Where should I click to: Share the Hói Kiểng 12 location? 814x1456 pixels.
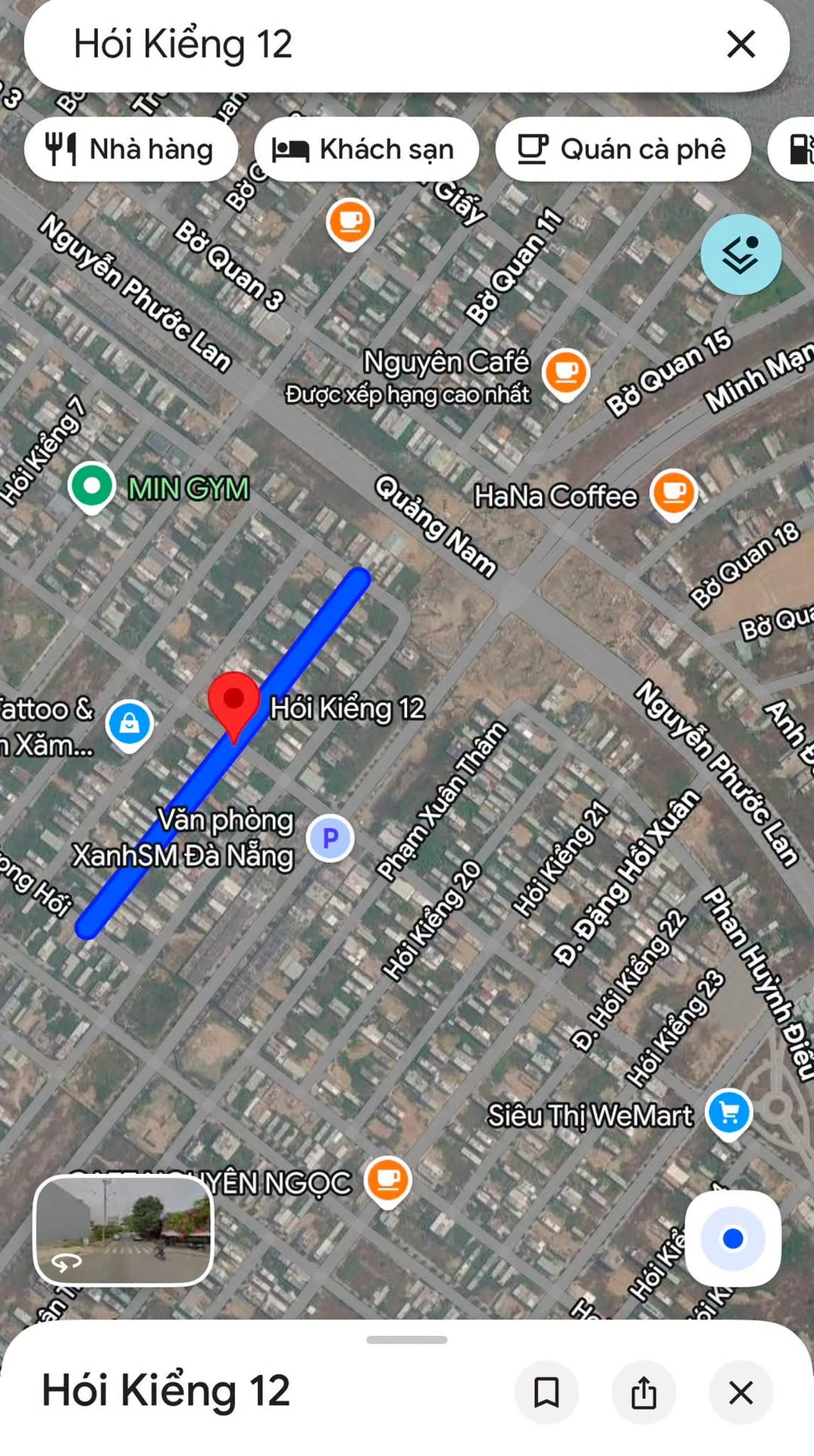pos(643,1392)
